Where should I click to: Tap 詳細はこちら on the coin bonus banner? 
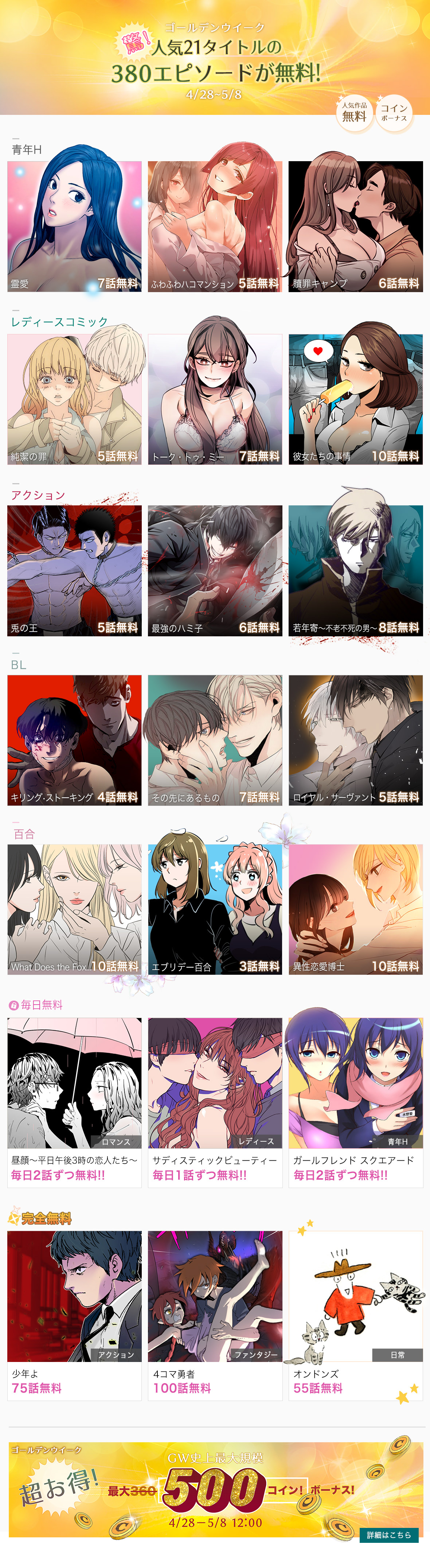[389, 1534]
